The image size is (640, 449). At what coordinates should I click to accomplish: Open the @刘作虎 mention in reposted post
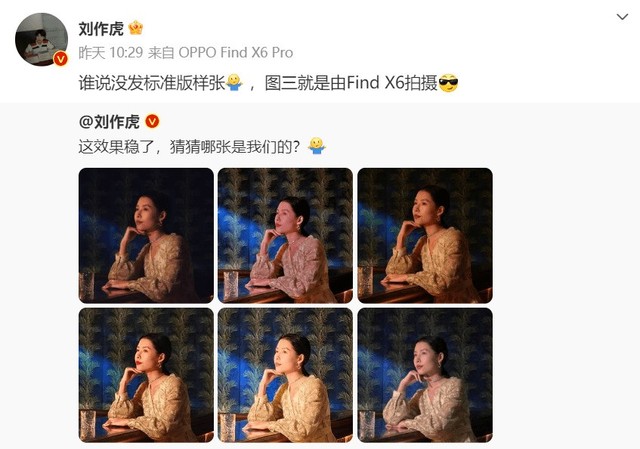(109, 122)
